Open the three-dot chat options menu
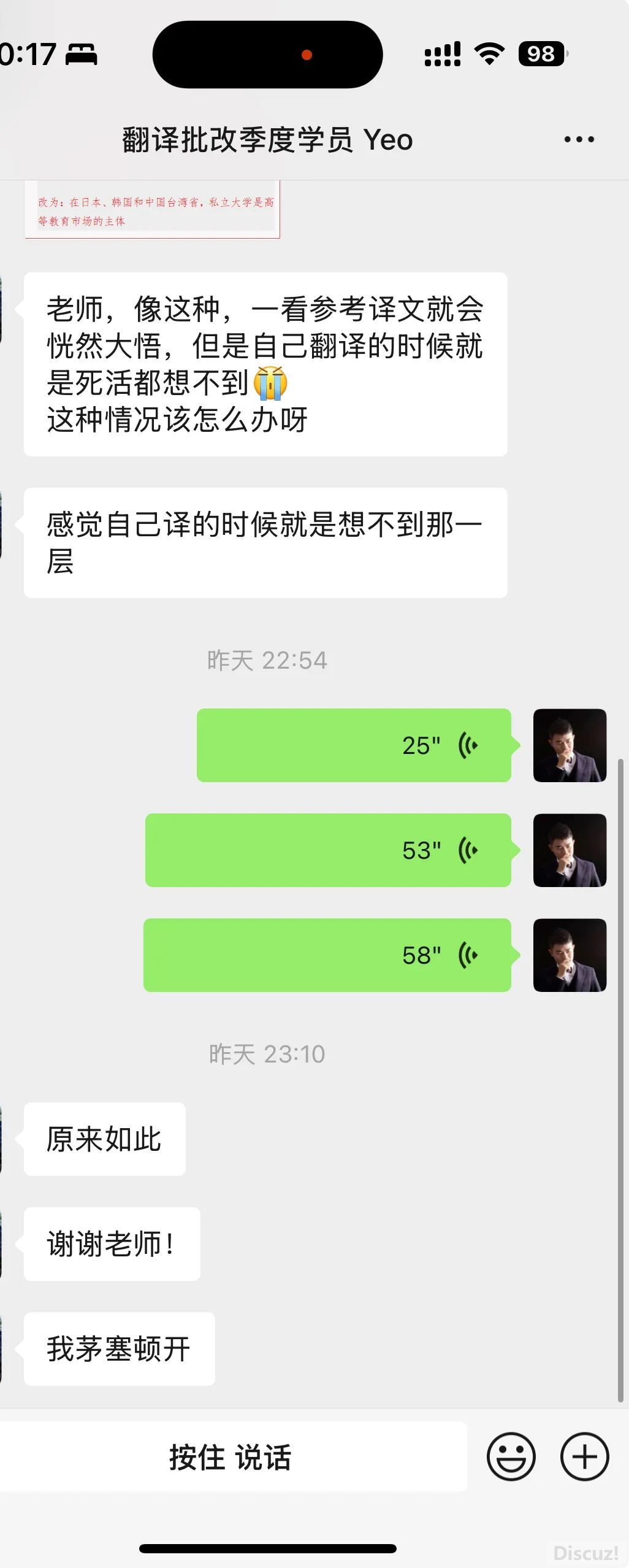Screen dimensions: 629x1568 579,140
